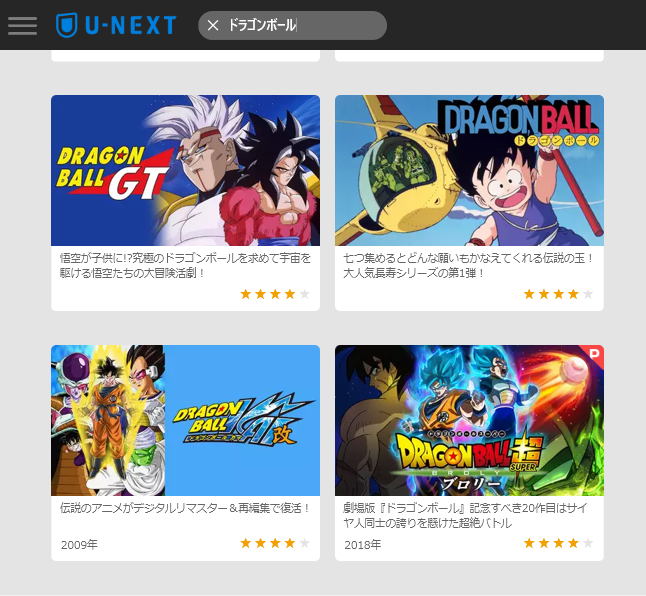Clear the search text with X
This screenshot has width=646, height=596.
(213, 26)
